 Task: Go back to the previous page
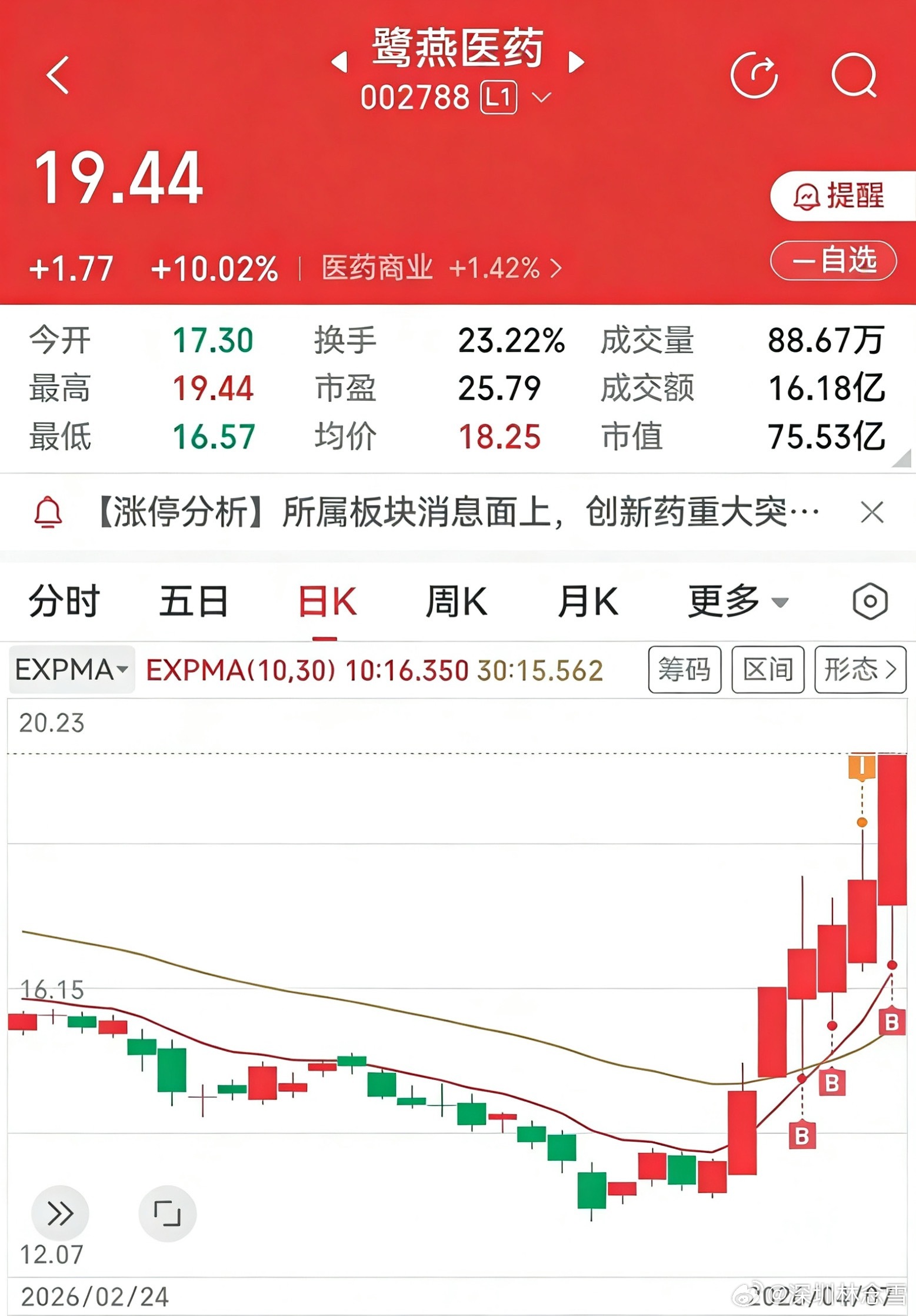pyautogui.click(x=58, y=75)
